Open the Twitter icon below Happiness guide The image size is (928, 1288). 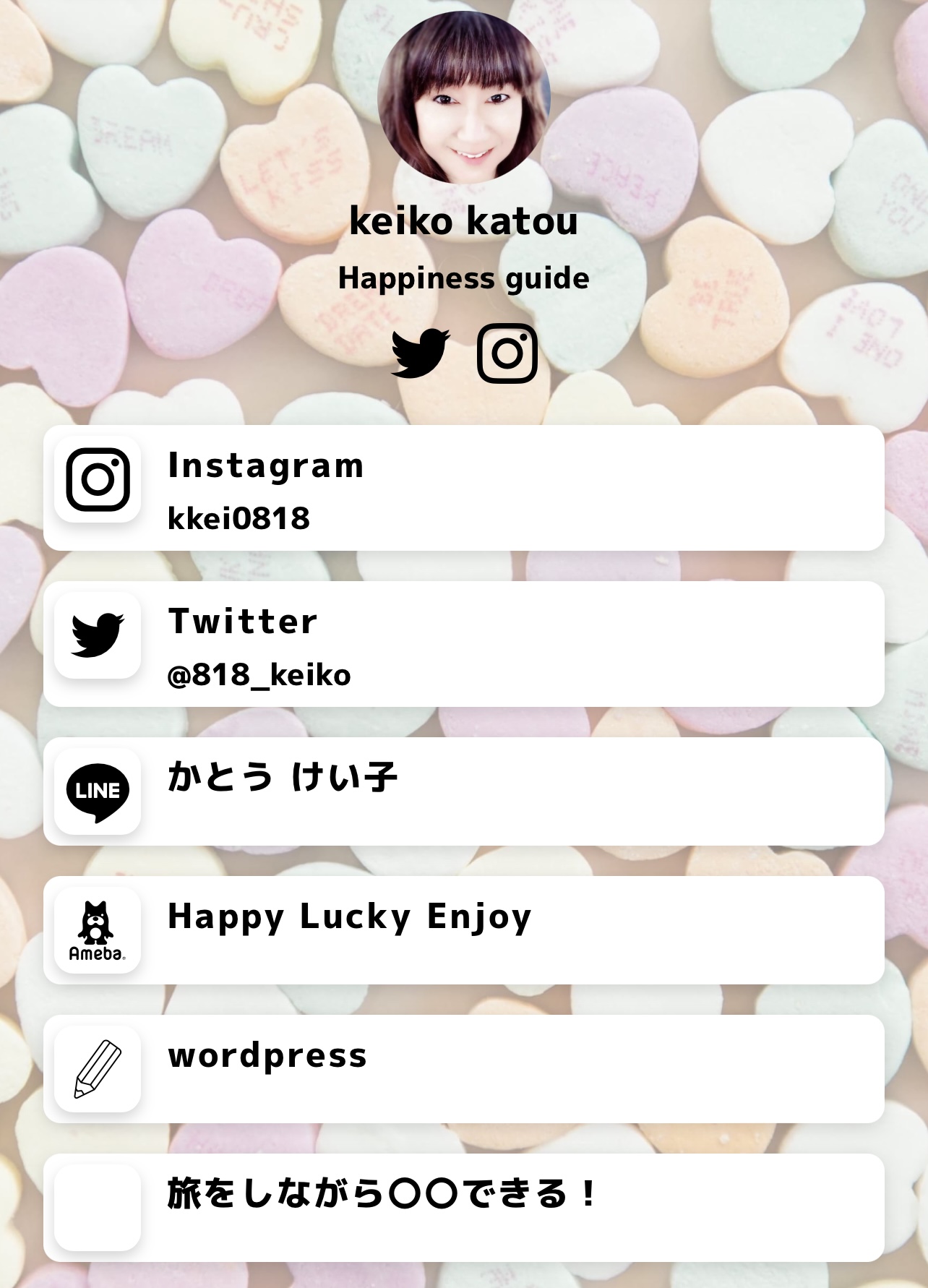pos(420,353)
